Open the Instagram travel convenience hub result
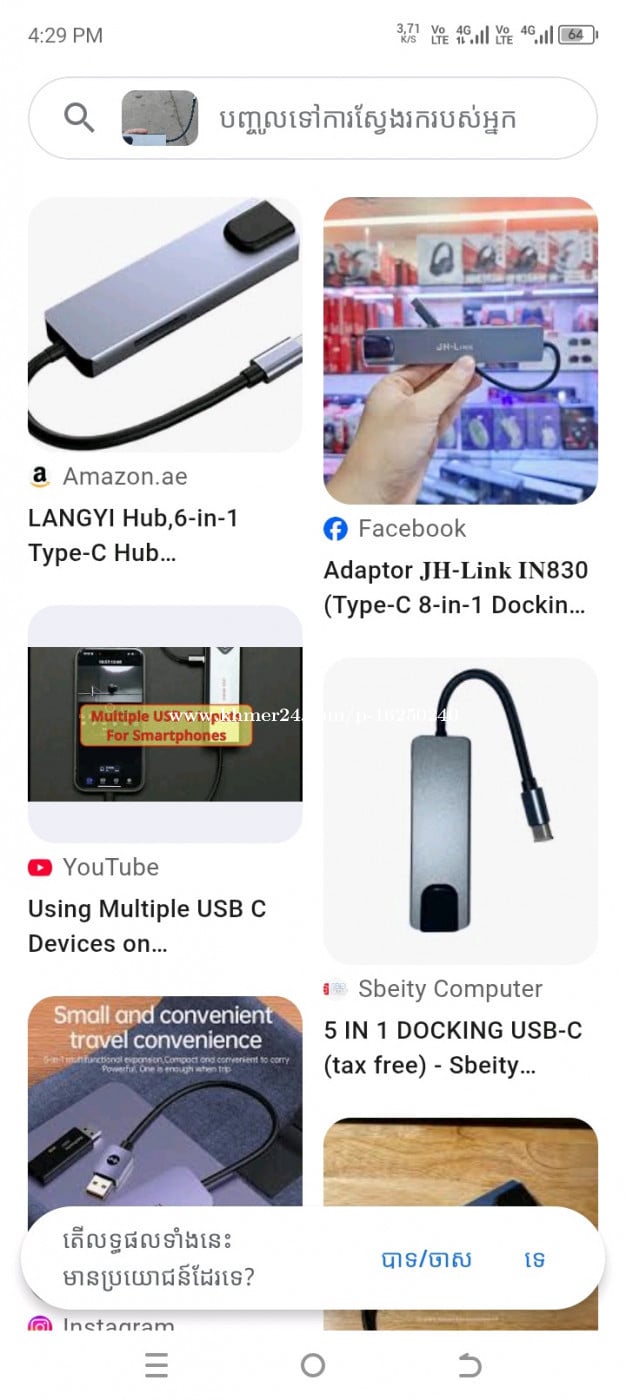The height and width of the screenshot is (1400, 626). point(164,1100)
